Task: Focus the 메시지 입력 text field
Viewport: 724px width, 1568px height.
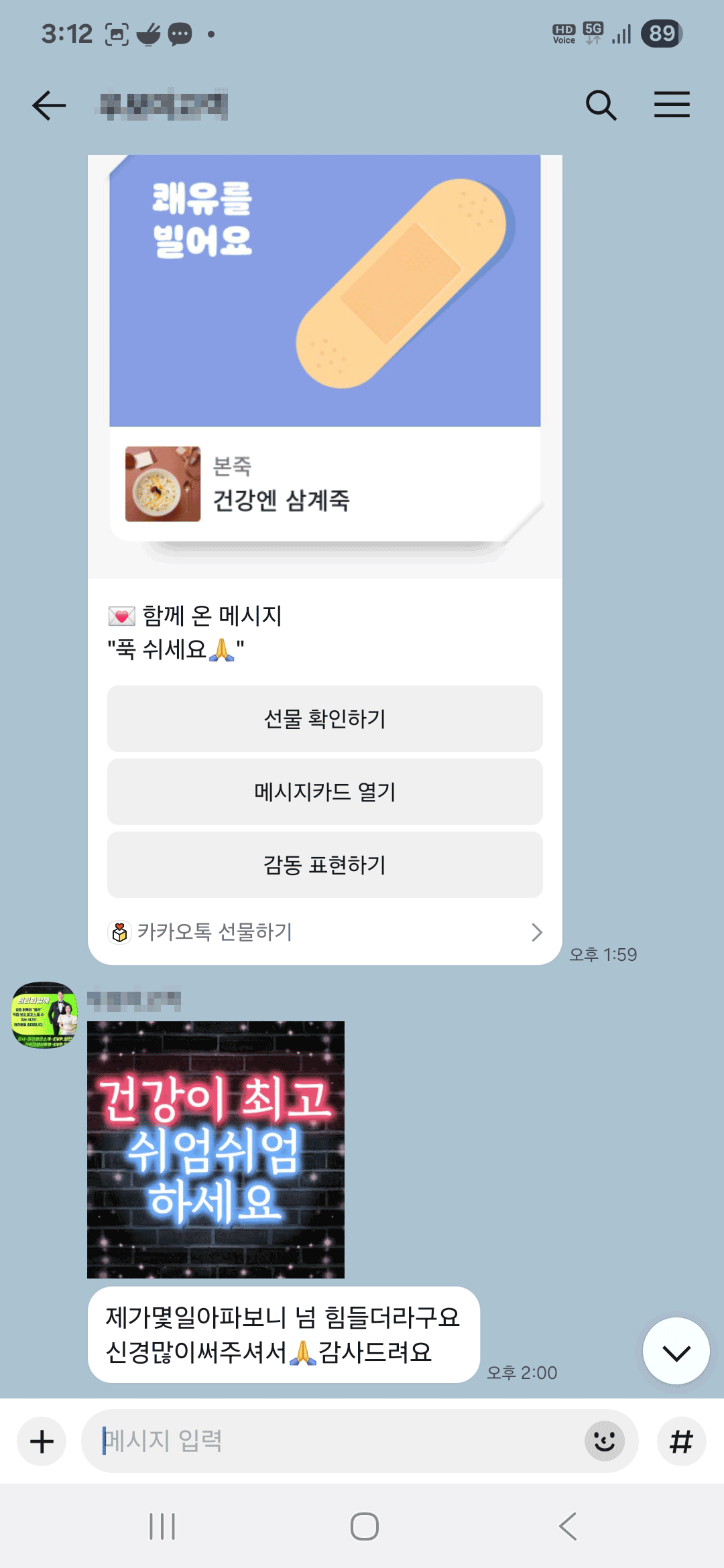Action: pyautogui.click(x=335, y=1441)
